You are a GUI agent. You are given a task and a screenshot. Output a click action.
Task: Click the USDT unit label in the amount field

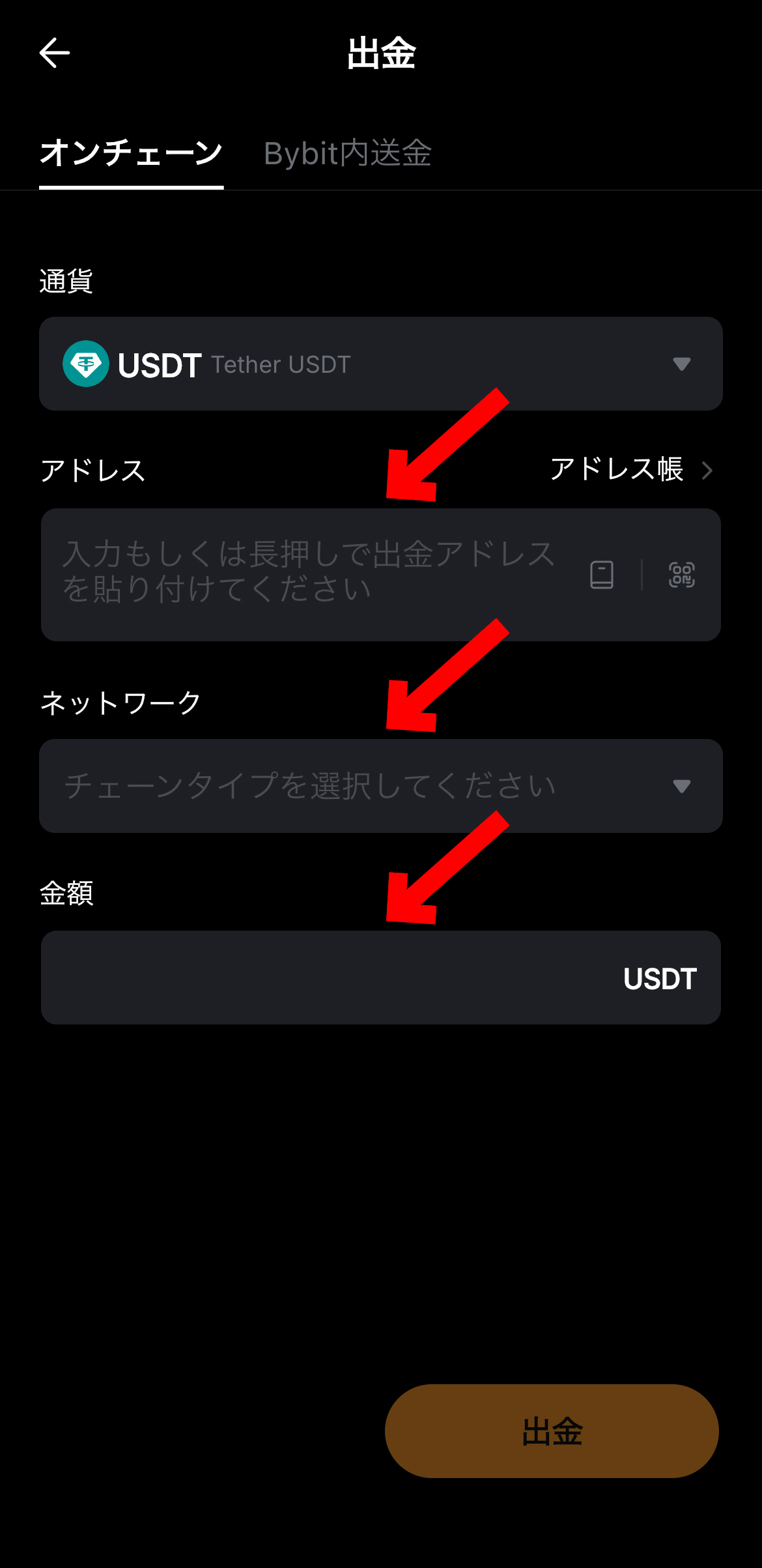click(x=659, y=978)
